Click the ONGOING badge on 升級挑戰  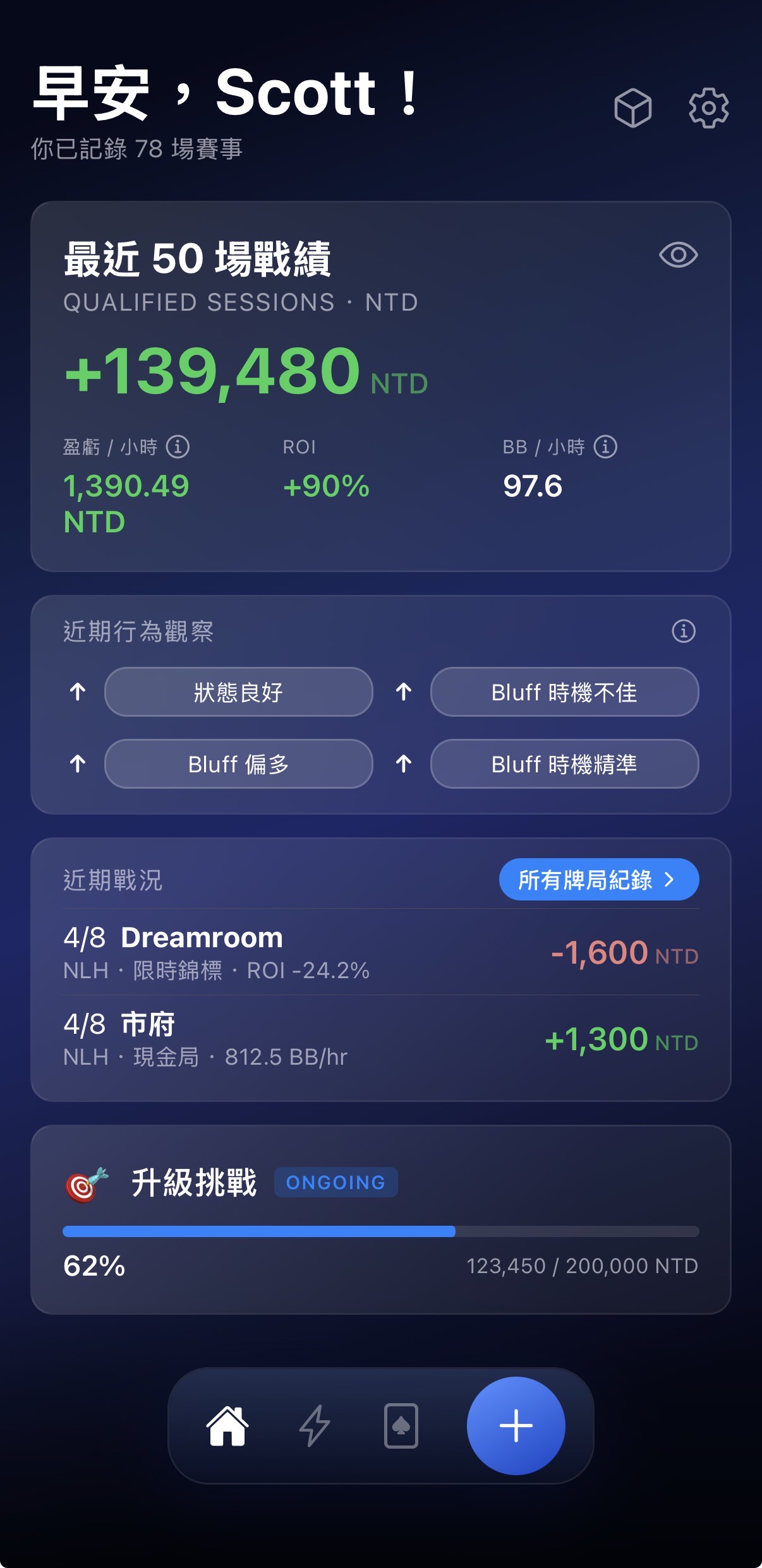click(x=336, y=1182)
